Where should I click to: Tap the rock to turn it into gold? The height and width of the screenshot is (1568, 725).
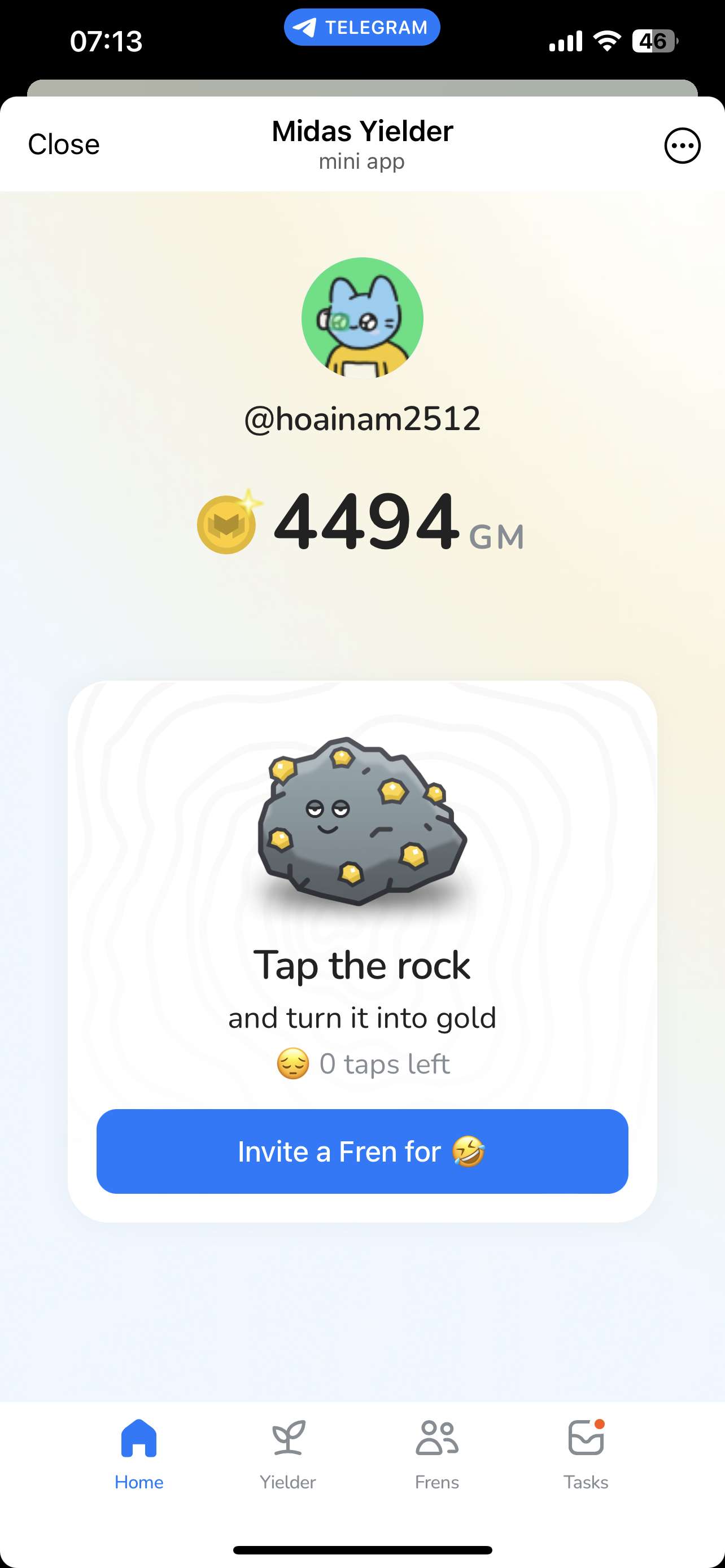pyautogui.click(x=361, y=822)
